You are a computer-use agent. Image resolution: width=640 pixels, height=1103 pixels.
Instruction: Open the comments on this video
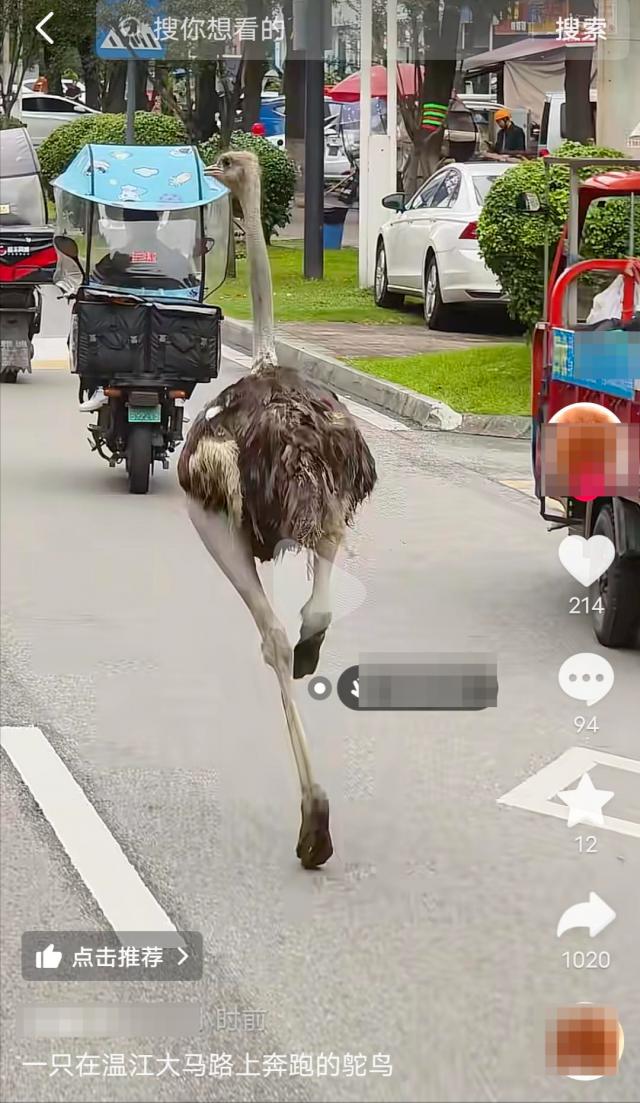tap(586, 680)
